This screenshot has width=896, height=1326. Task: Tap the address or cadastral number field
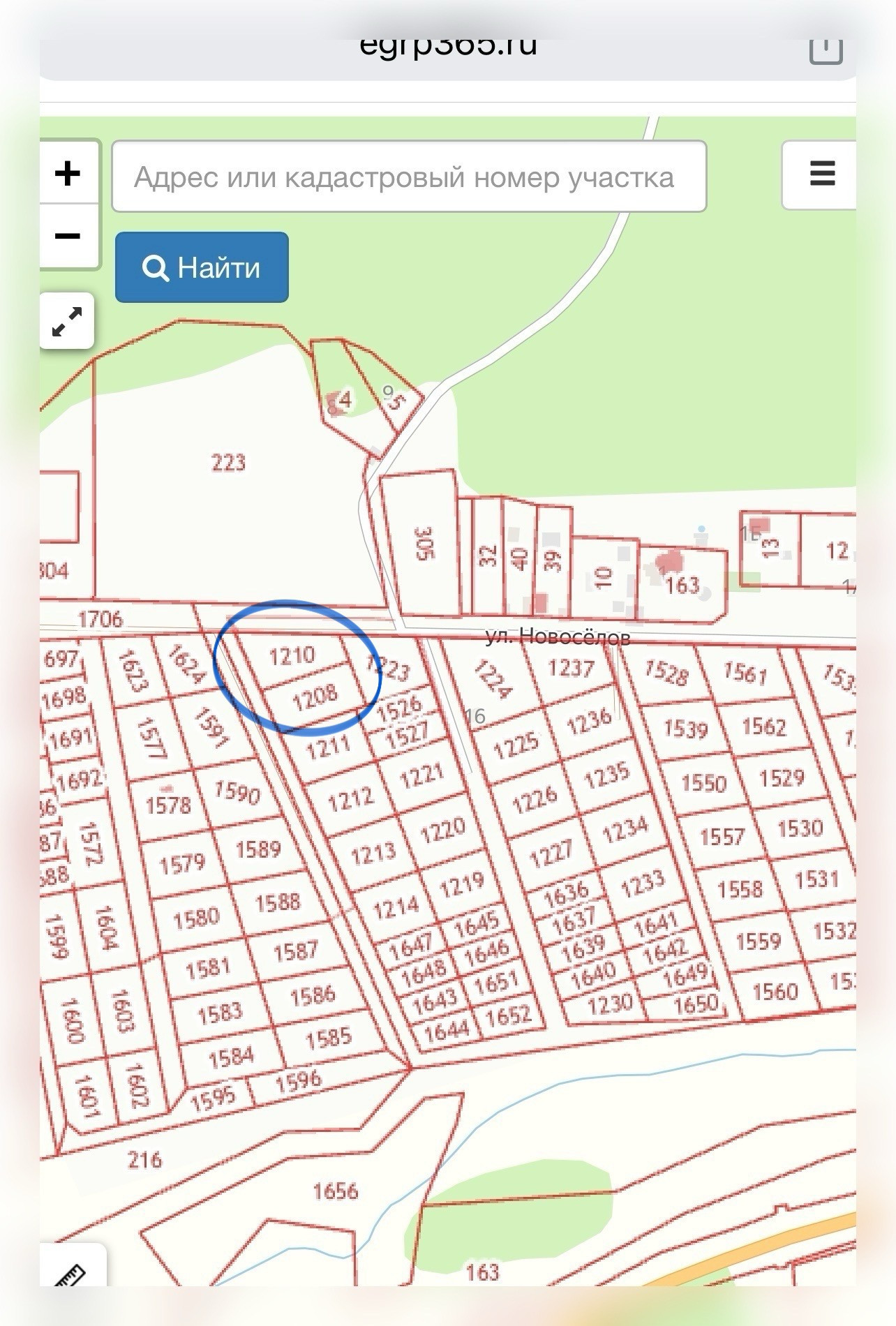tap(409, 177)
